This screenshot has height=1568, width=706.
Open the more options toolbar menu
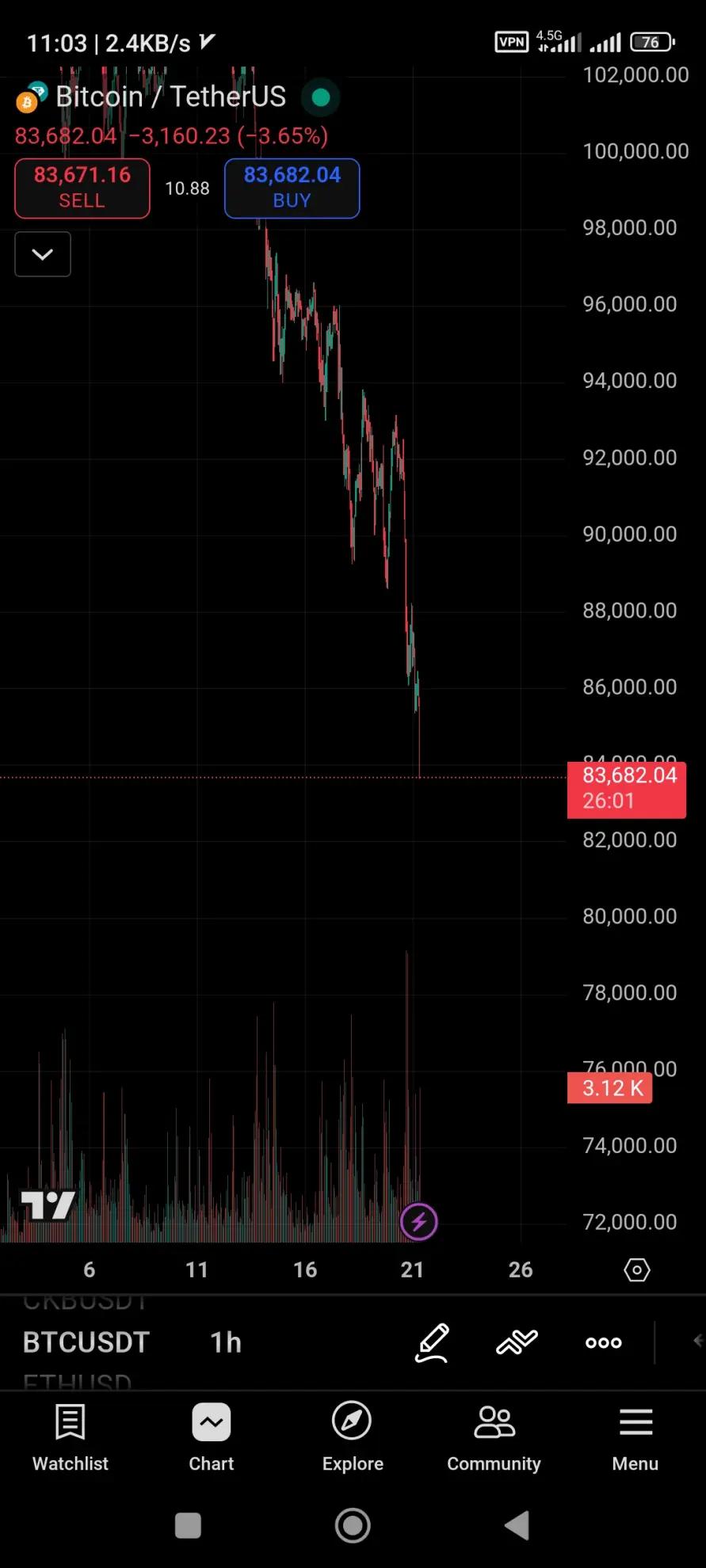click(x=604, y=1342)
